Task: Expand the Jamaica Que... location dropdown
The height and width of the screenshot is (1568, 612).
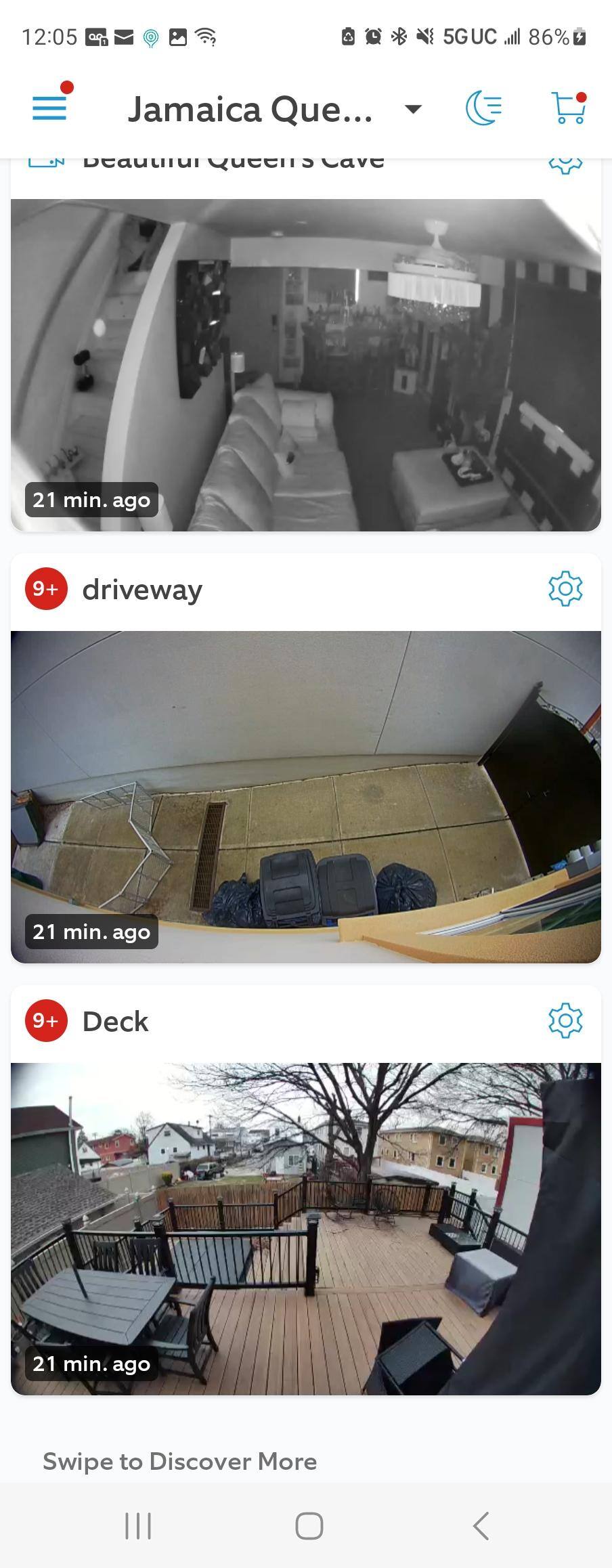Action: coord(412,108)
